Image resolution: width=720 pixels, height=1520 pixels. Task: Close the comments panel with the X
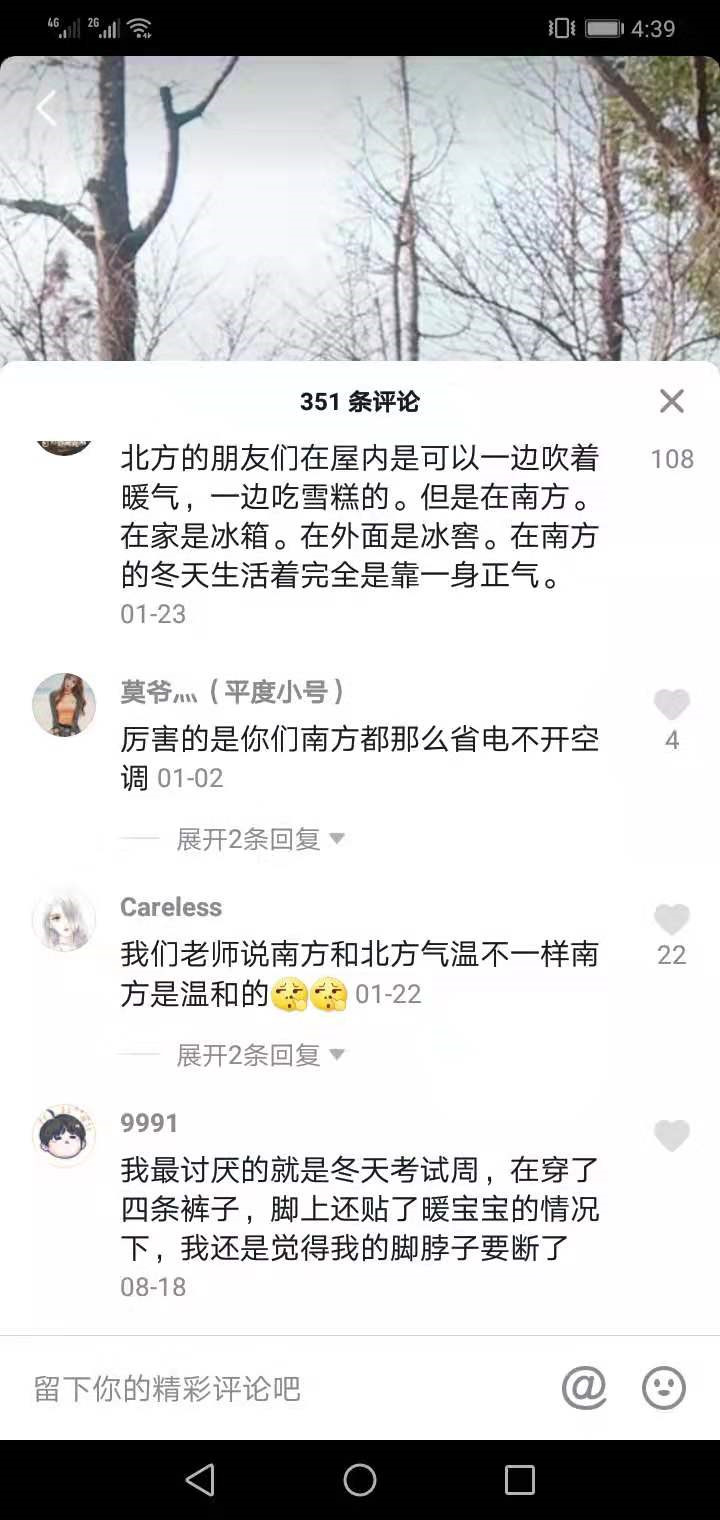click(x=672, y=401)
